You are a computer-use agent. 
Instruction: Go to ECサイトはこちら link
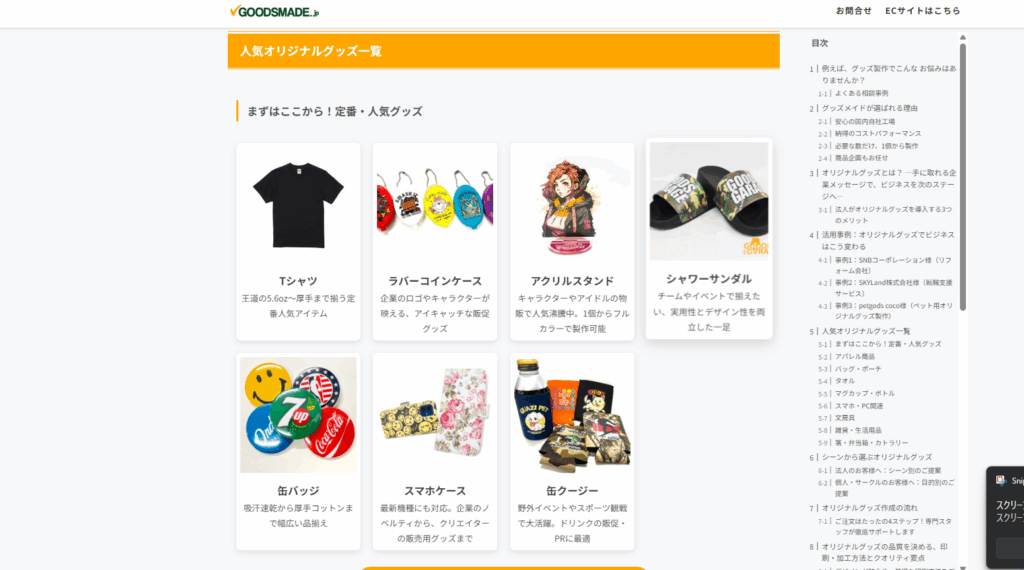click(922, 11)
